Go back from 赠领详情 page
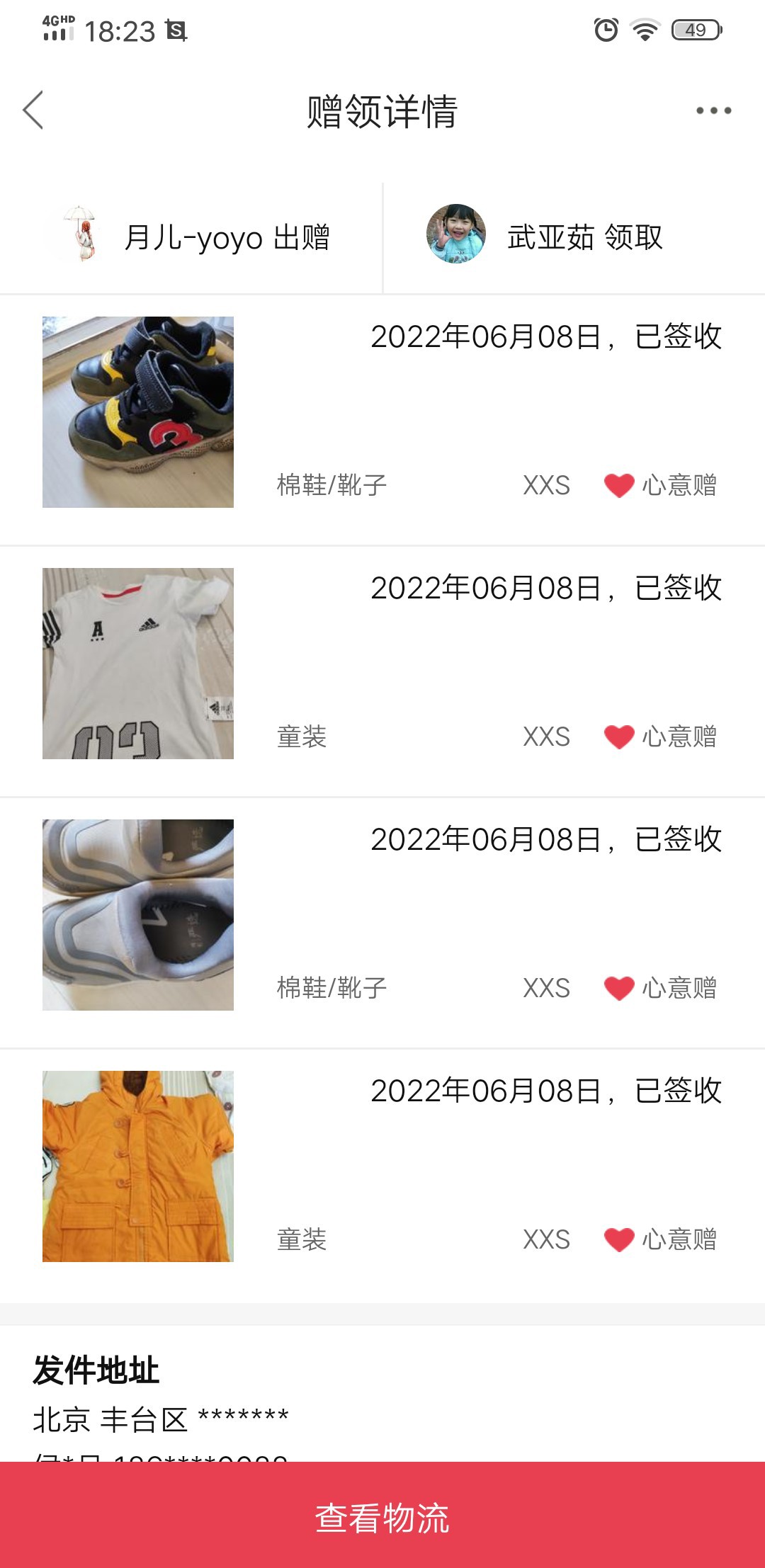 pyautogui.click(x=33, y=110)
